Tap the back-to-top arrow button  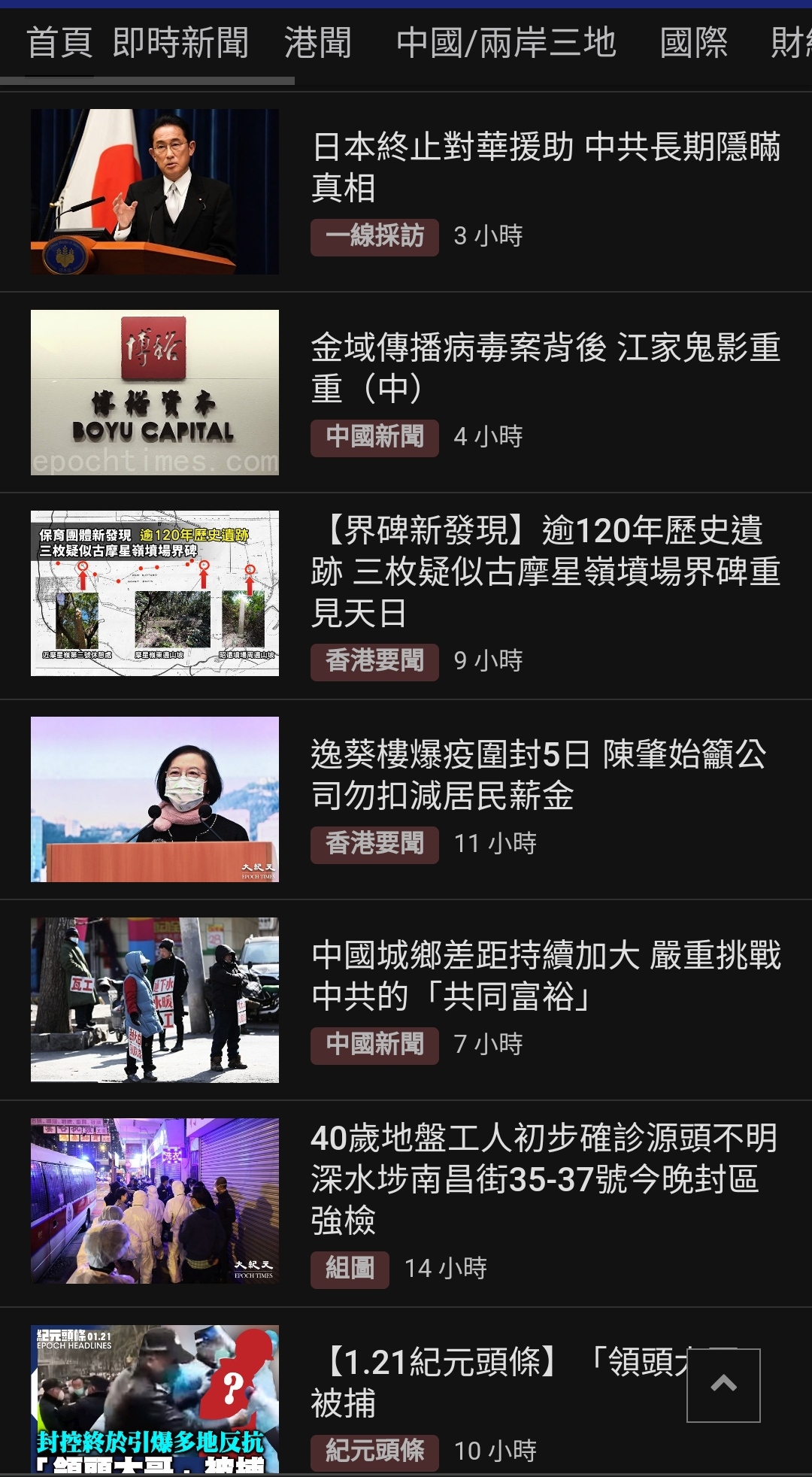click(x=723, y=1384)
